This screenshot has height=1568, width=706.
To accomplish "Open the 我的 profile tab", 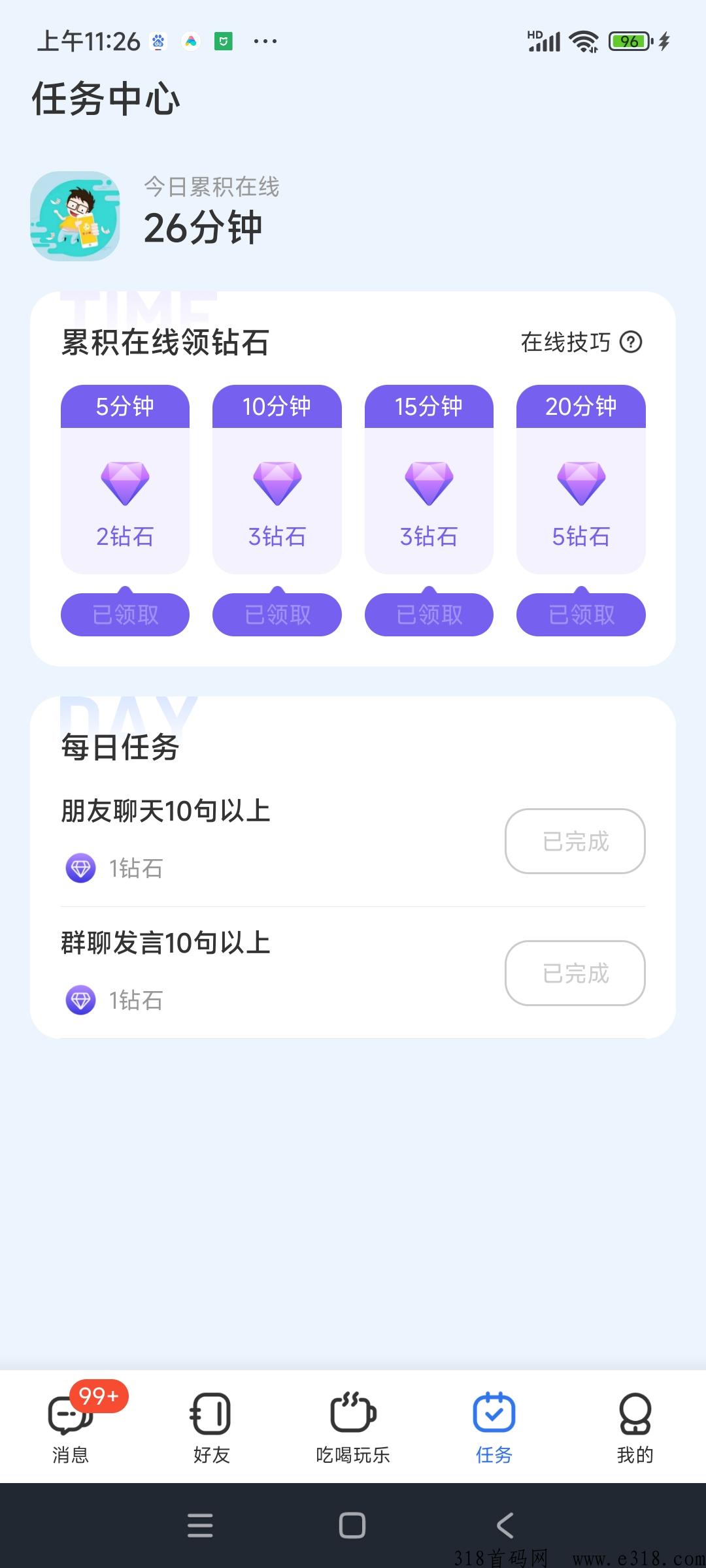I will pos(635,1428).
